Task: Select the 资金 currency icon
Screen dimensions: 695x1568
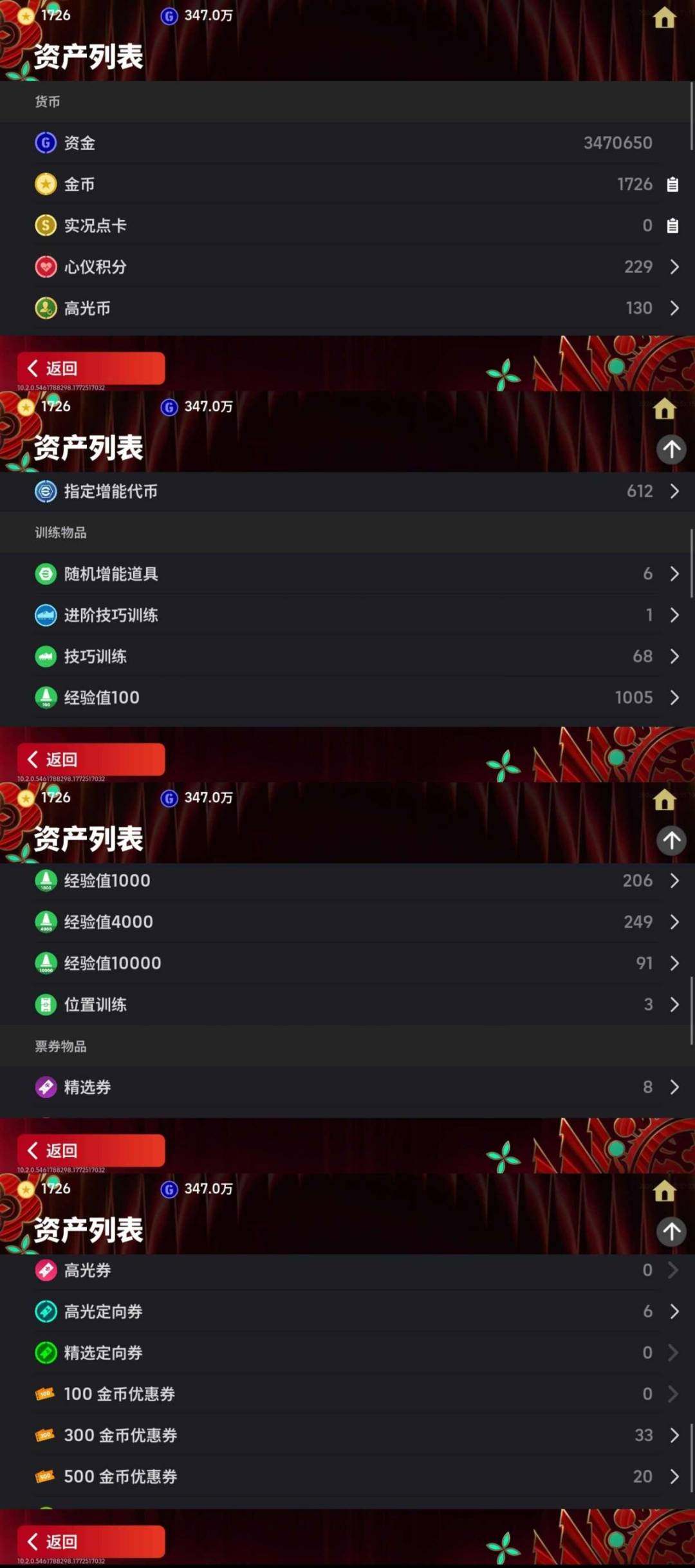Action: click(x=45, y=143)
